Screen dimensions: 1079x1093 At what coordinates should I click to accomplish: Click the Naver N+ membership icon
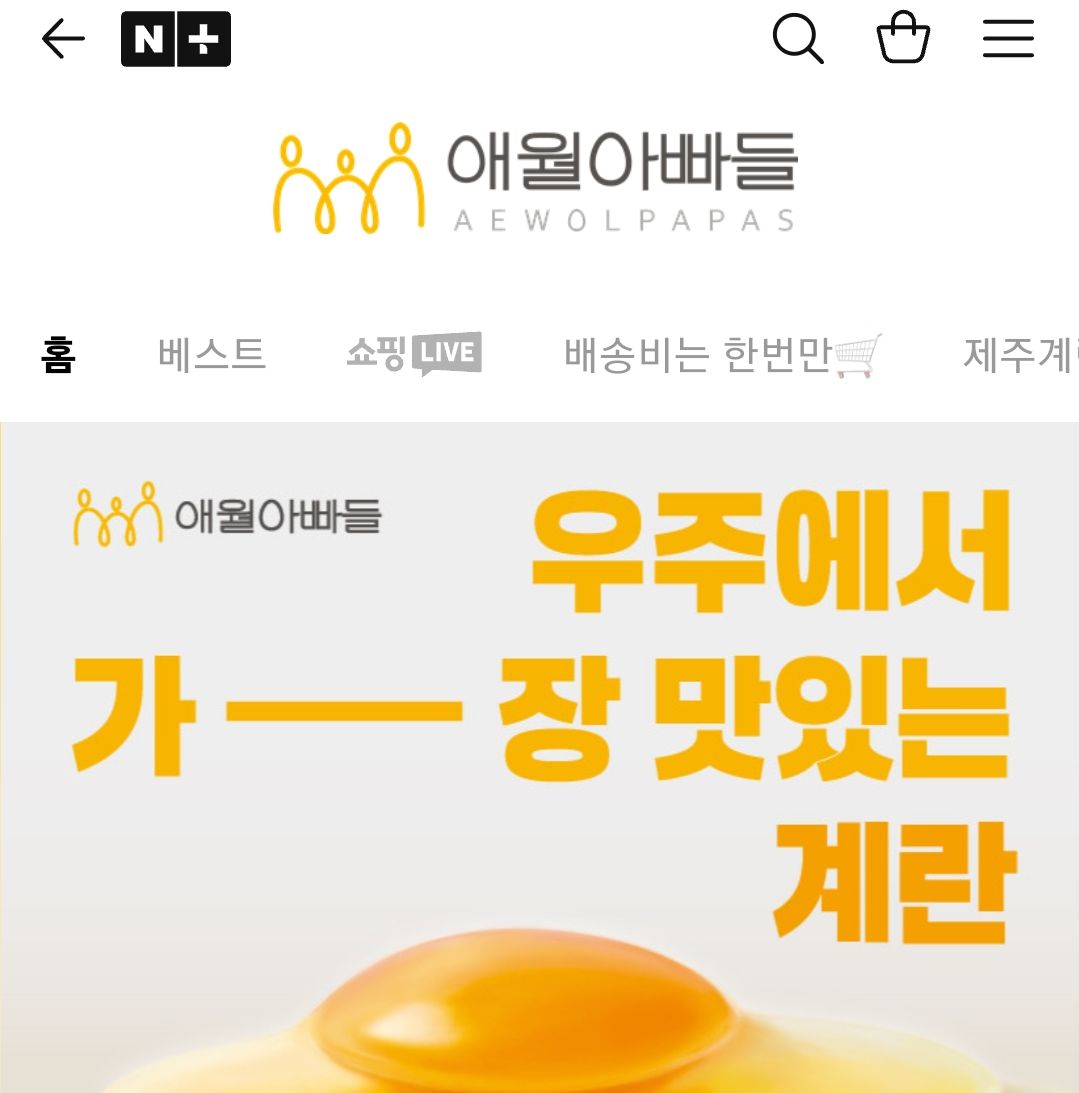pyautogui.click(x=176, y=37)
